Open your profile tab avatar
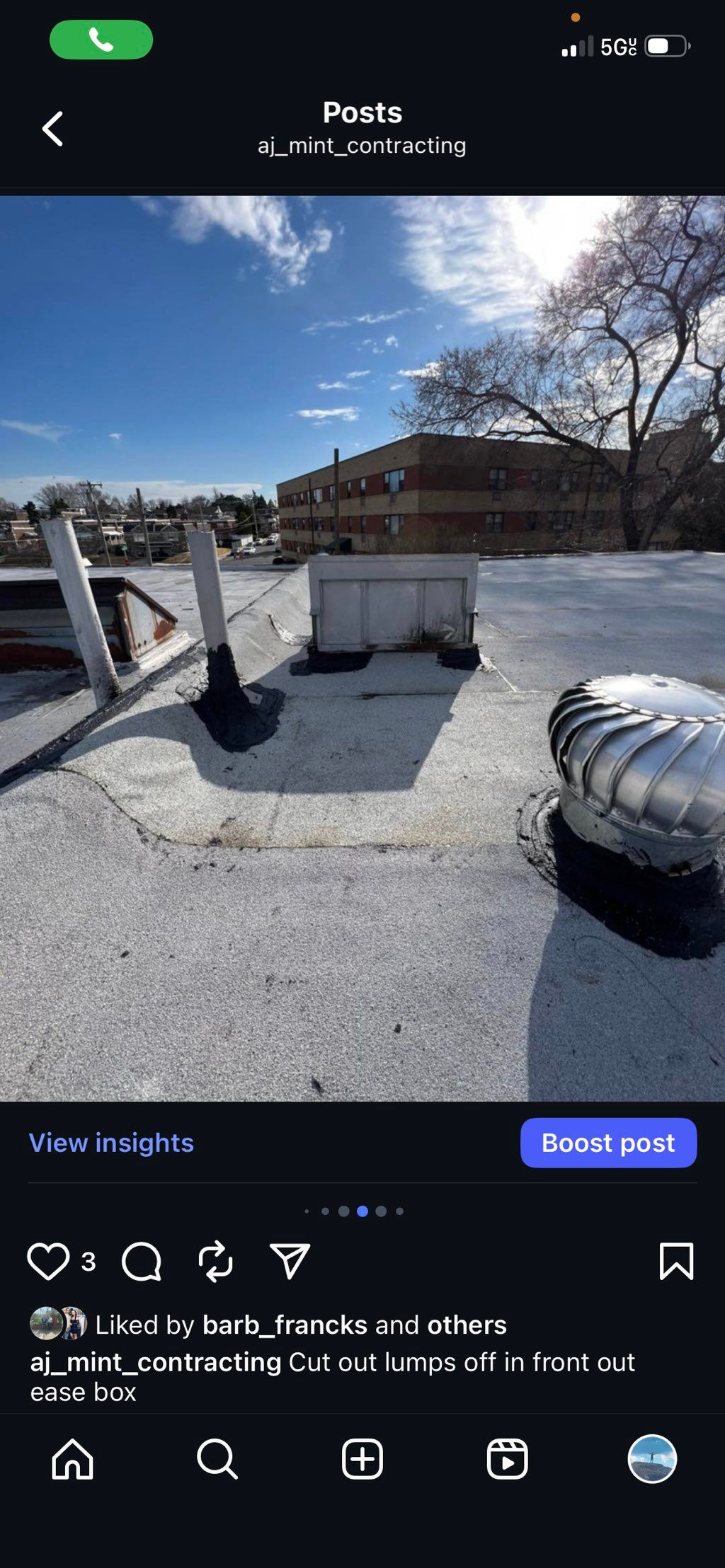The height and width of the screenshot is (1568, 725). (652, 1459)
